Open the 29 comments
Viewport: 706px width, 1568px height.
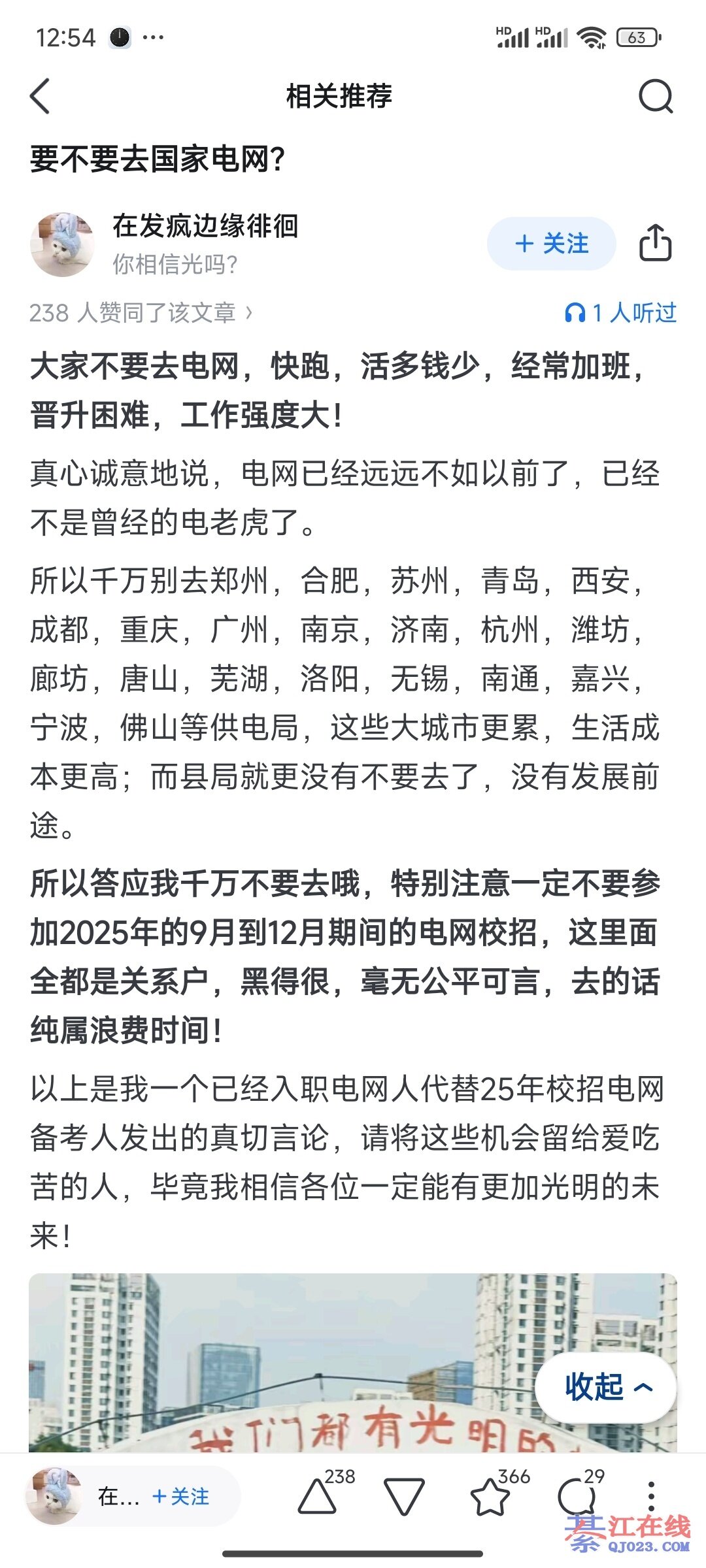pos(577,1496)
